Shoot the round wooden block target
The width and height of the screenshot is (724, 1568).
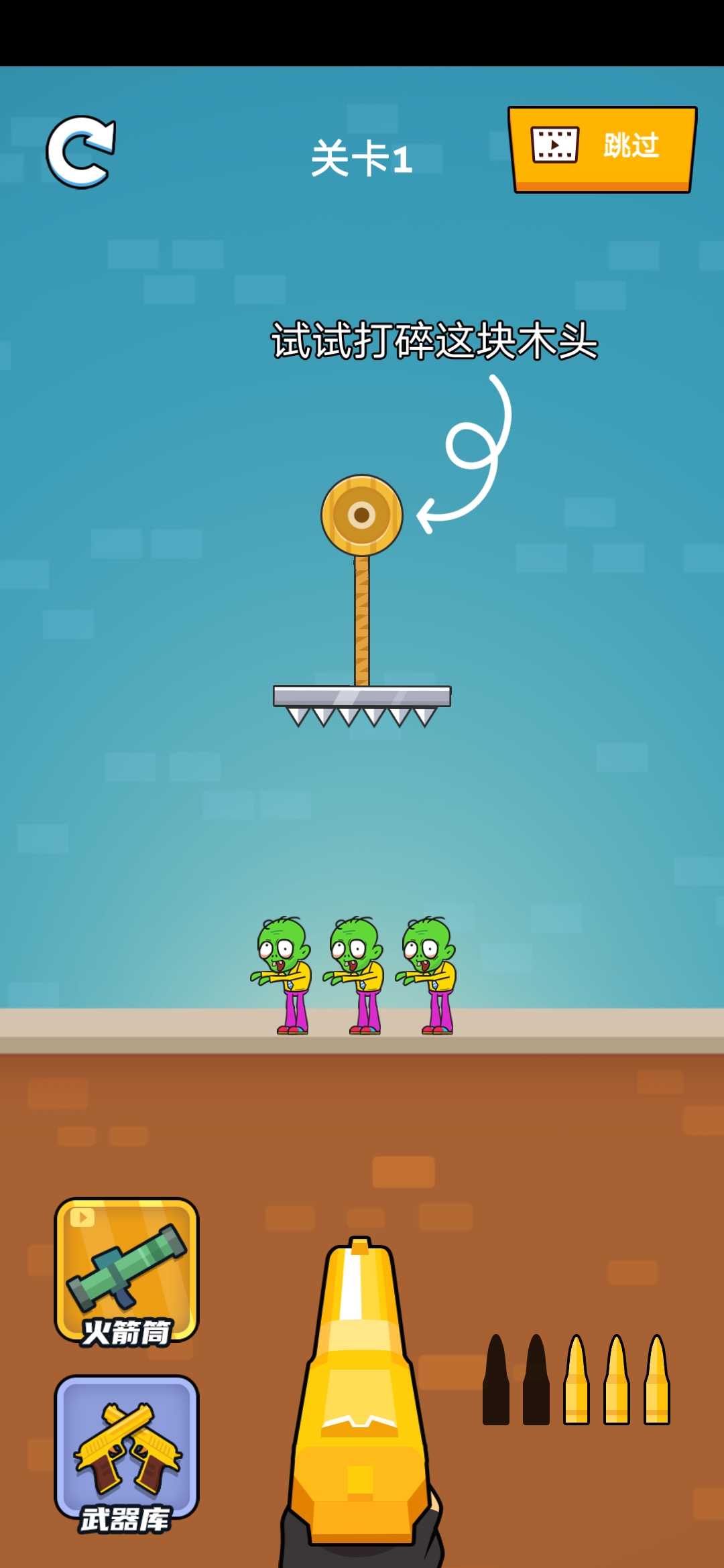coord(362,515)
